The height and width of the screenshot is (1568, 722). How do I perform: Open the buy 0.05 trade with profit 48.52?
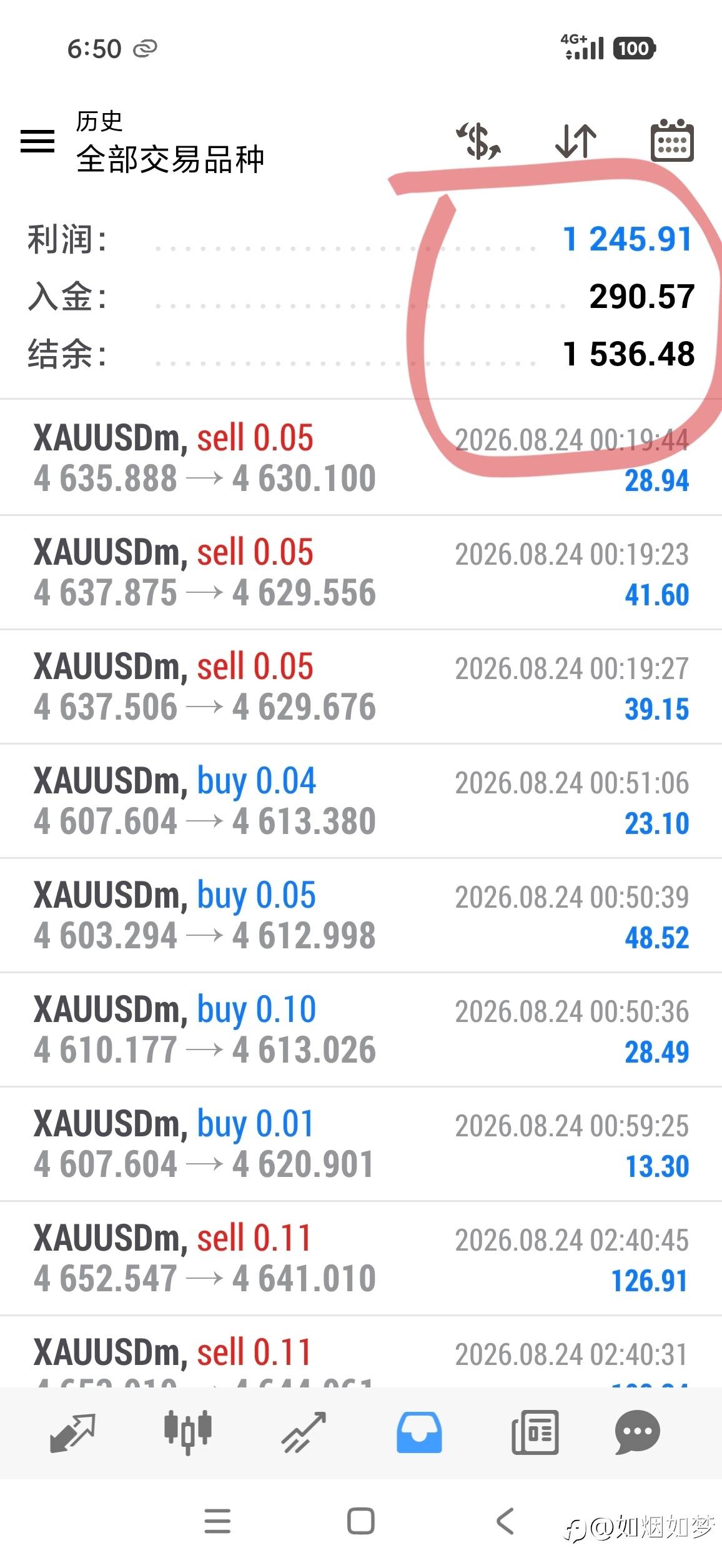coord(361,916)
